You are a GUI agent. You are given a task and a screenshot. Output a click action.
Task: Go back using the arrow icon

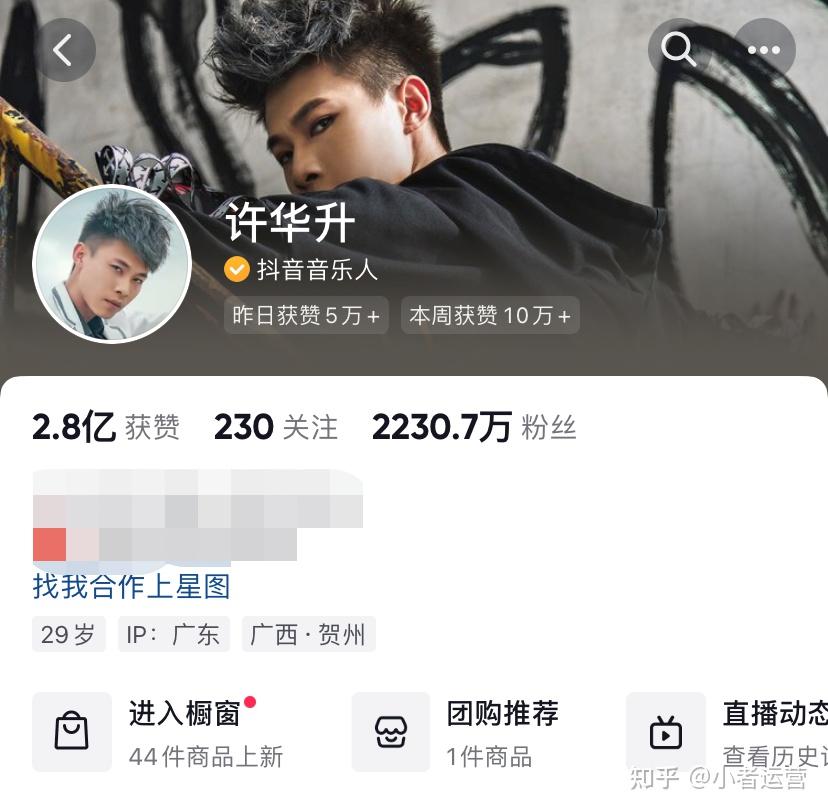click(65, 50)
